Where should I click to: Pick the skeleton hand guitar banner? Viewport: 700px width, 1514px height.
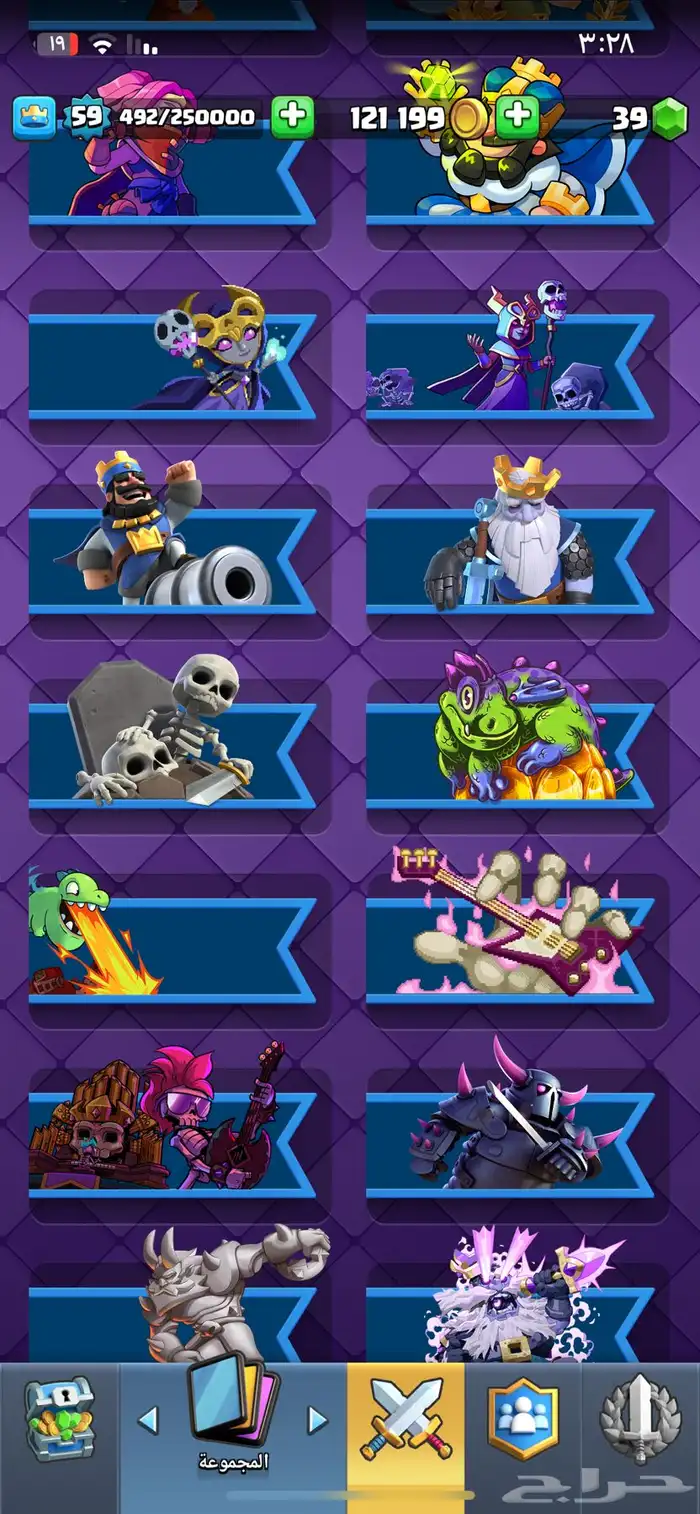509,948
